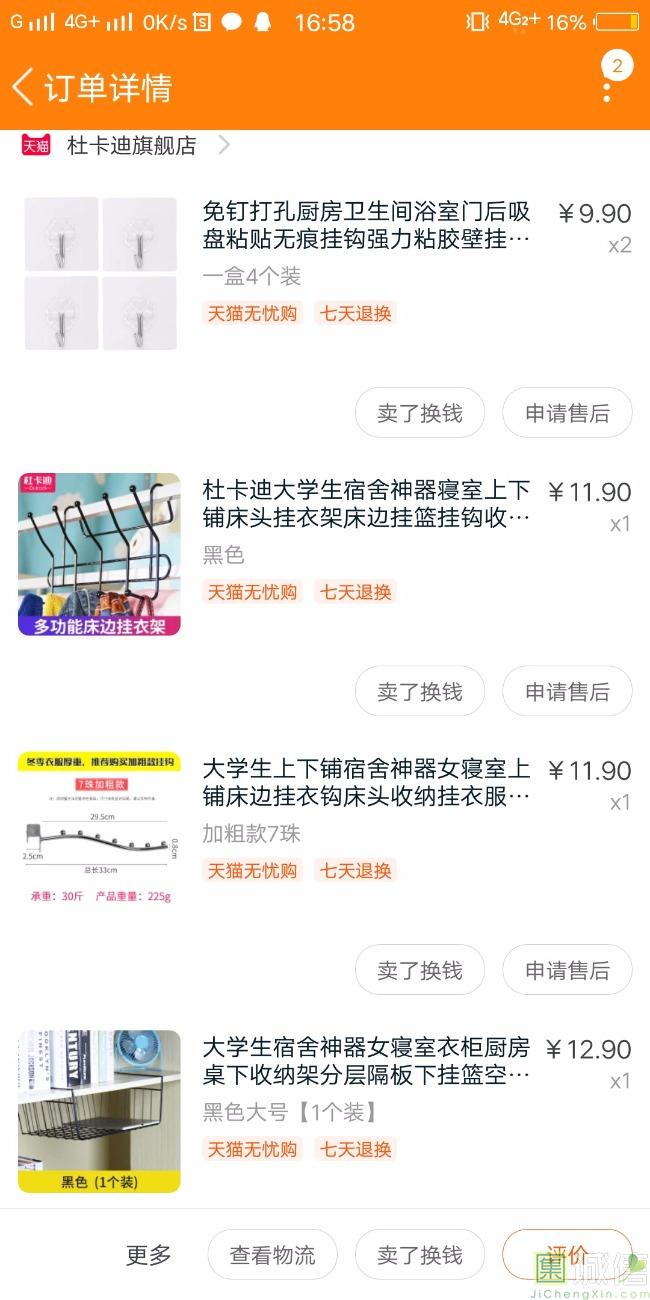Open the 黑色大号 under-shelf basket product

pyautogui.click(x=366, y=1061)
